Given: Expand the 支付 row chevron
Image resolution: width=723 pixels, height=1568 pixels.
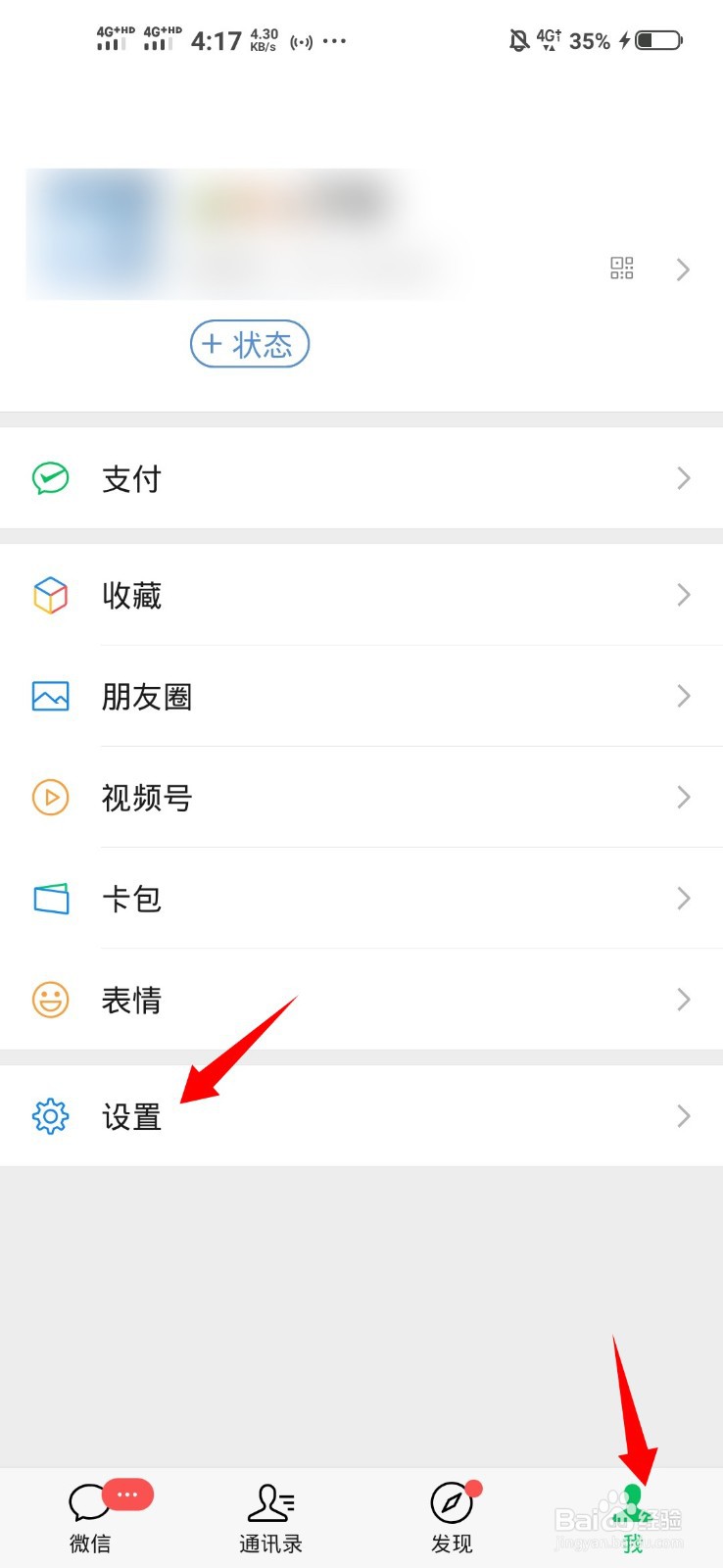Looking at the screenshot, I should (683, 478).
